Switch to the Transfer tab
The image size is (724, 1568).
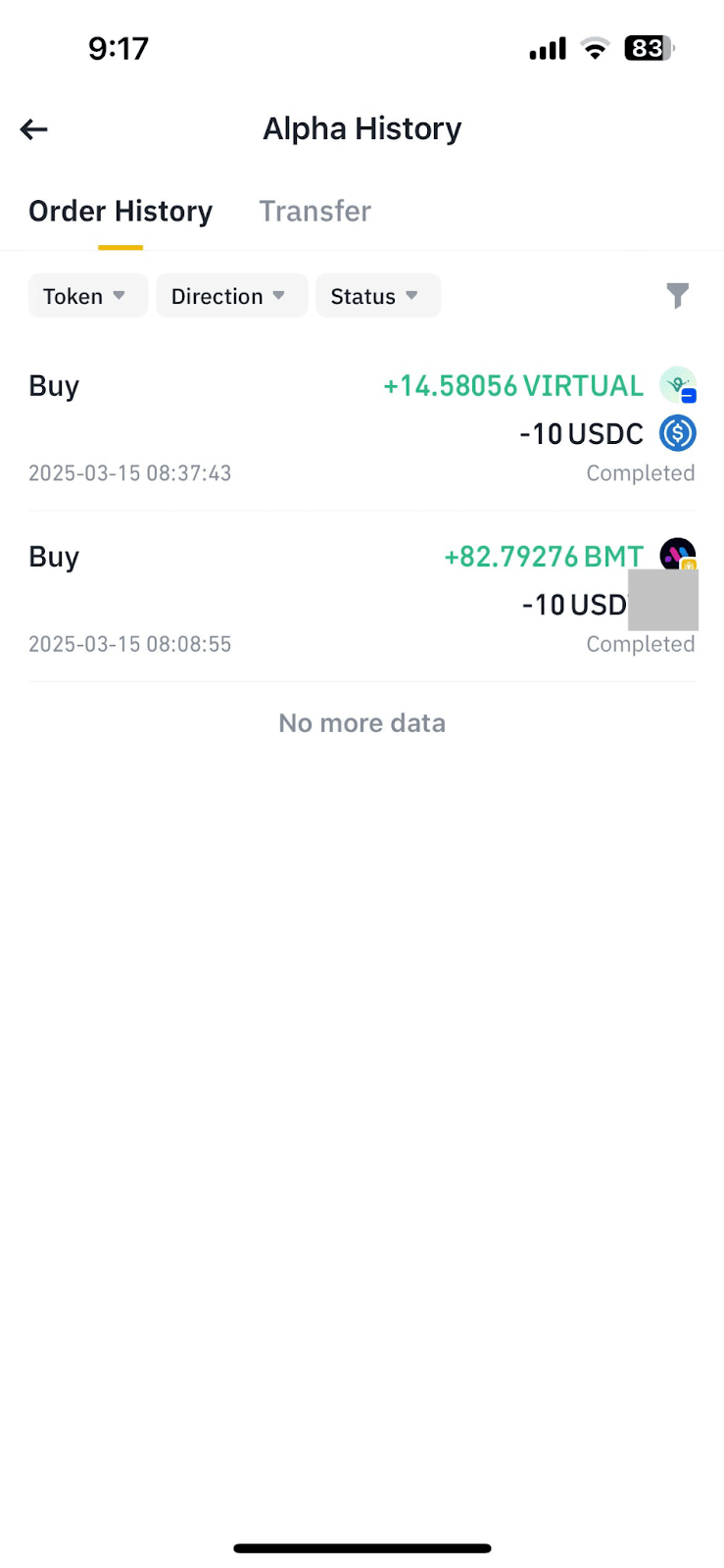(x=314, y=212)
